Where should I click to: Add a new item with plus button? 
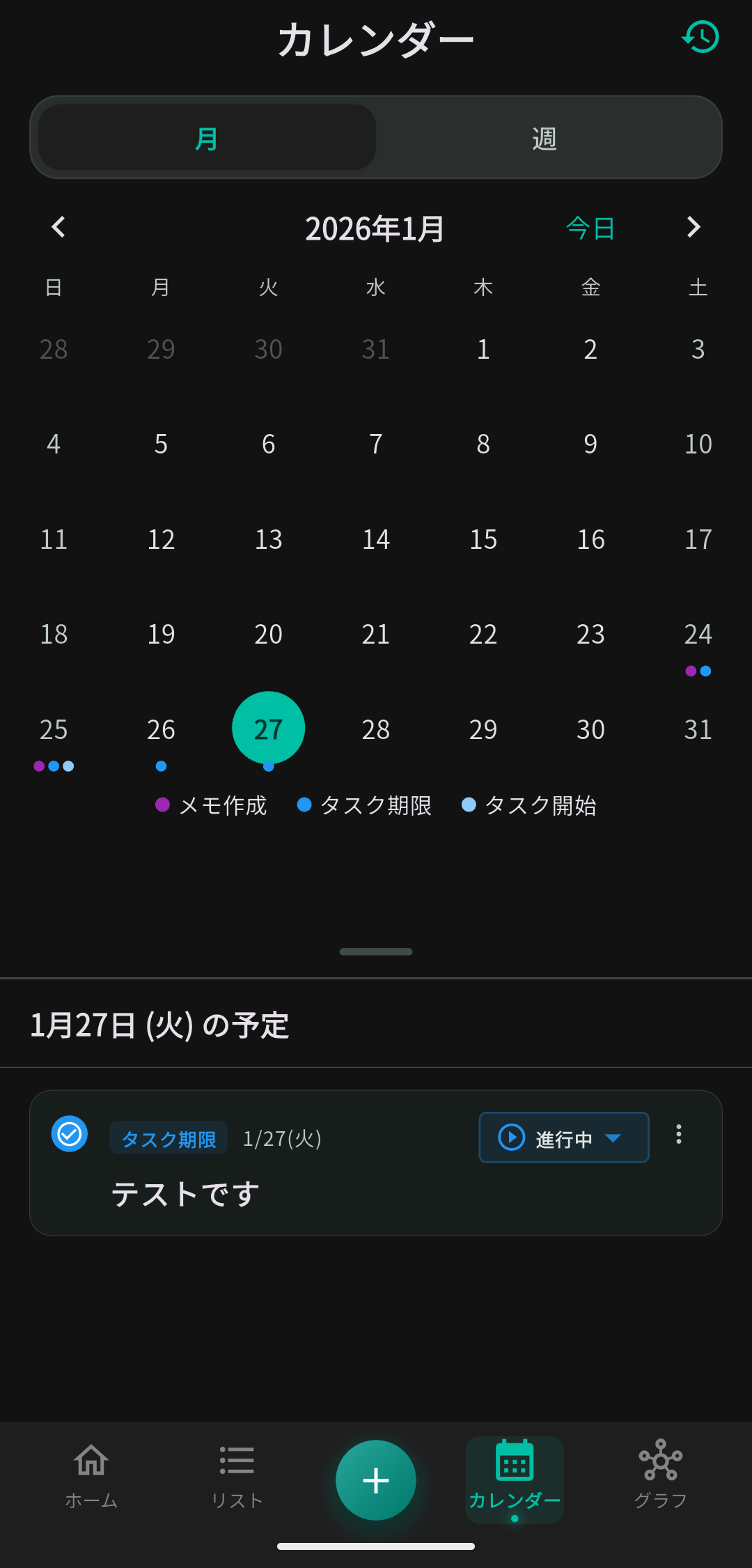tap(376, 1480)
